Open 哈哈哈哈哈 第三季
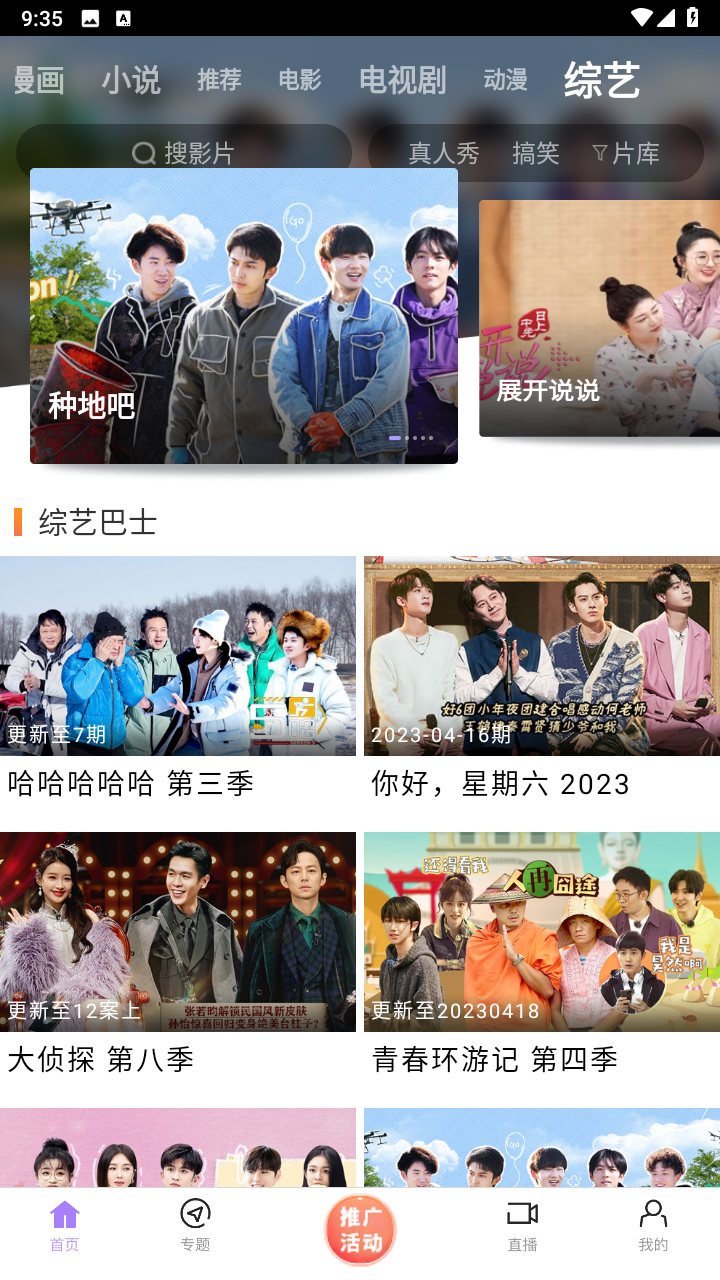Image resolution: width=720 pixels, height=1280 pixels. [178, 680]
